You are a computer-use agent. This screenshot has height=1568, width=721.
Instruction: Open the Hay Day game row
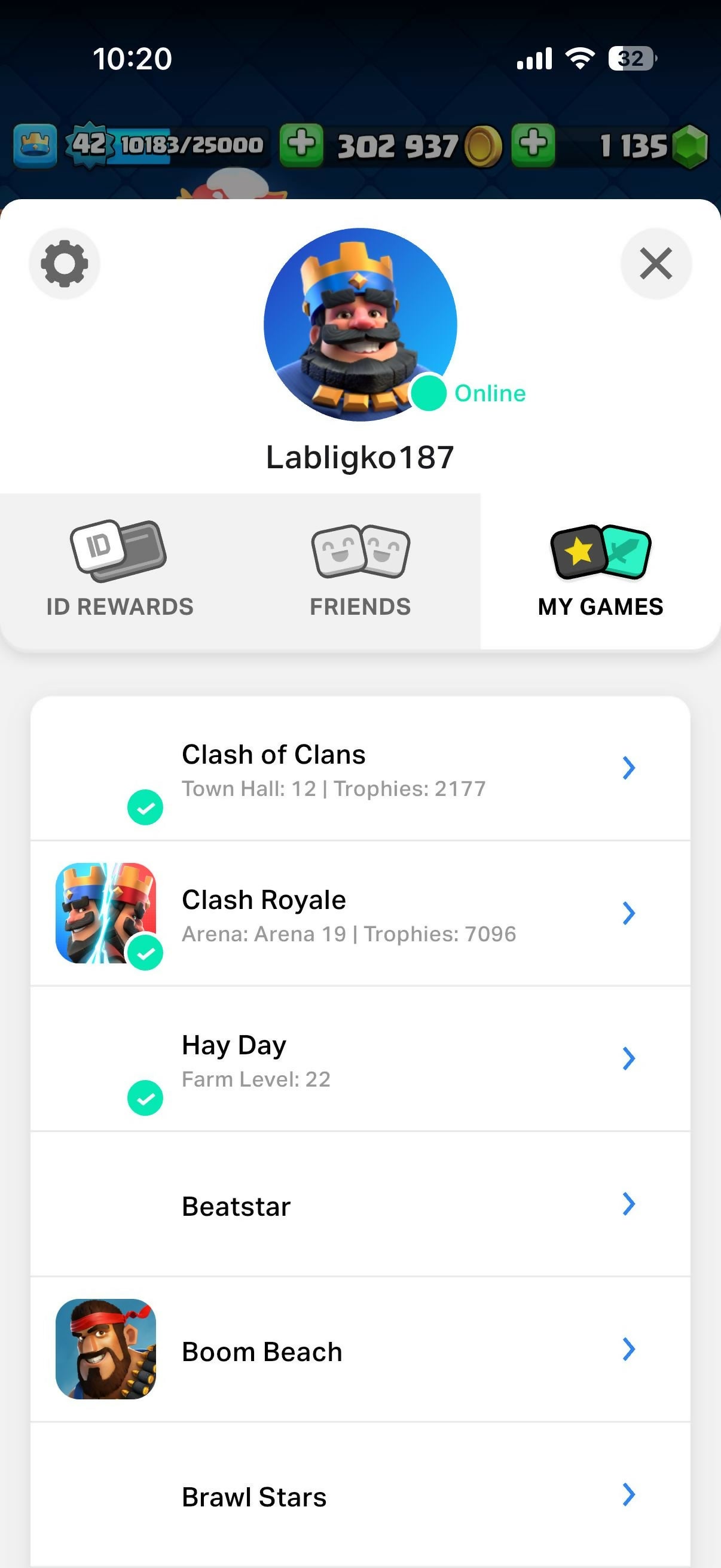tap(360, 1059)
